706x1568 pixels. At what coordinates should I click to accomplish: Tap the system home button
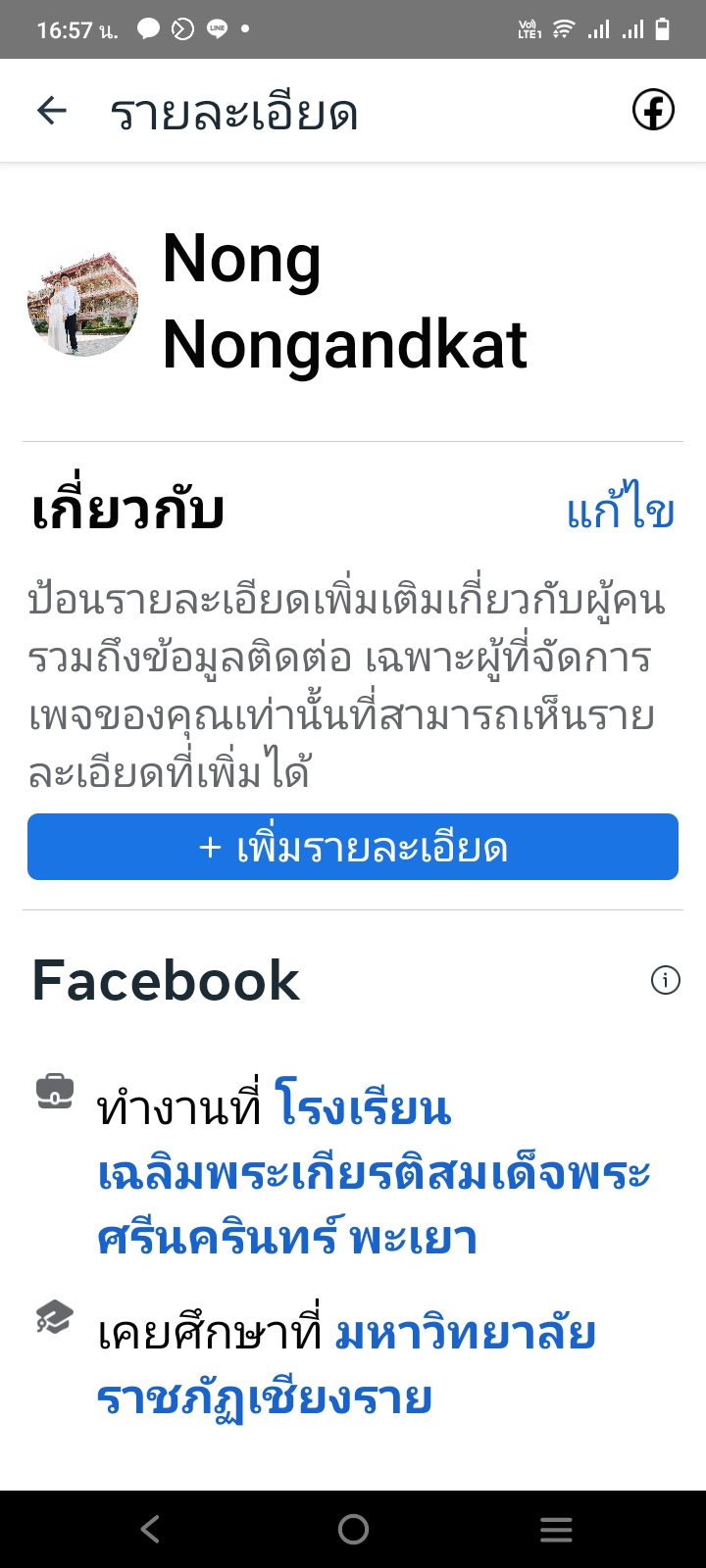[353, 1529]
